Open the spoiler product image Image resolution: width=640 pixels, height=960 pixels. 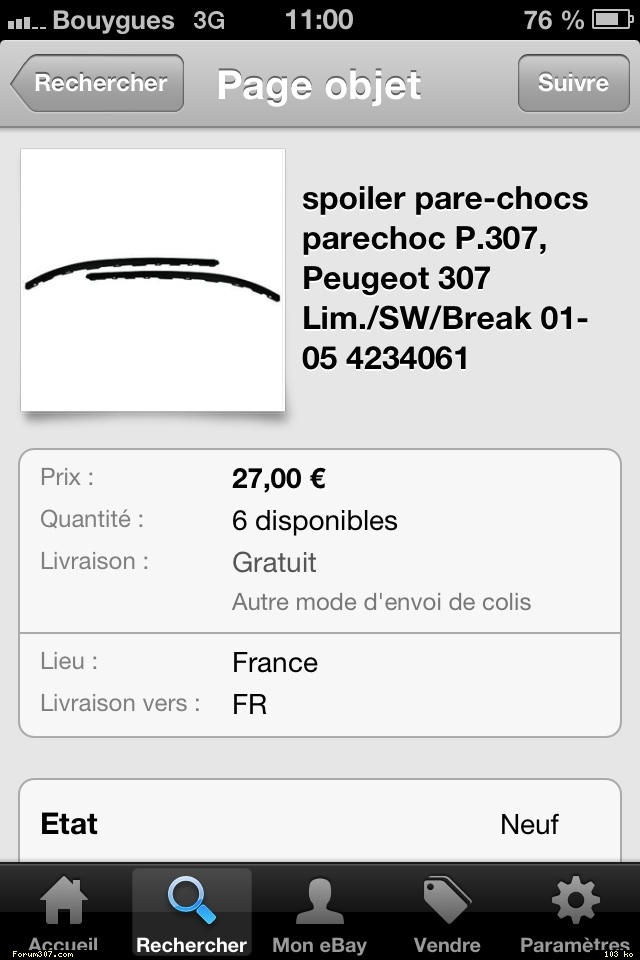point(153,280)
